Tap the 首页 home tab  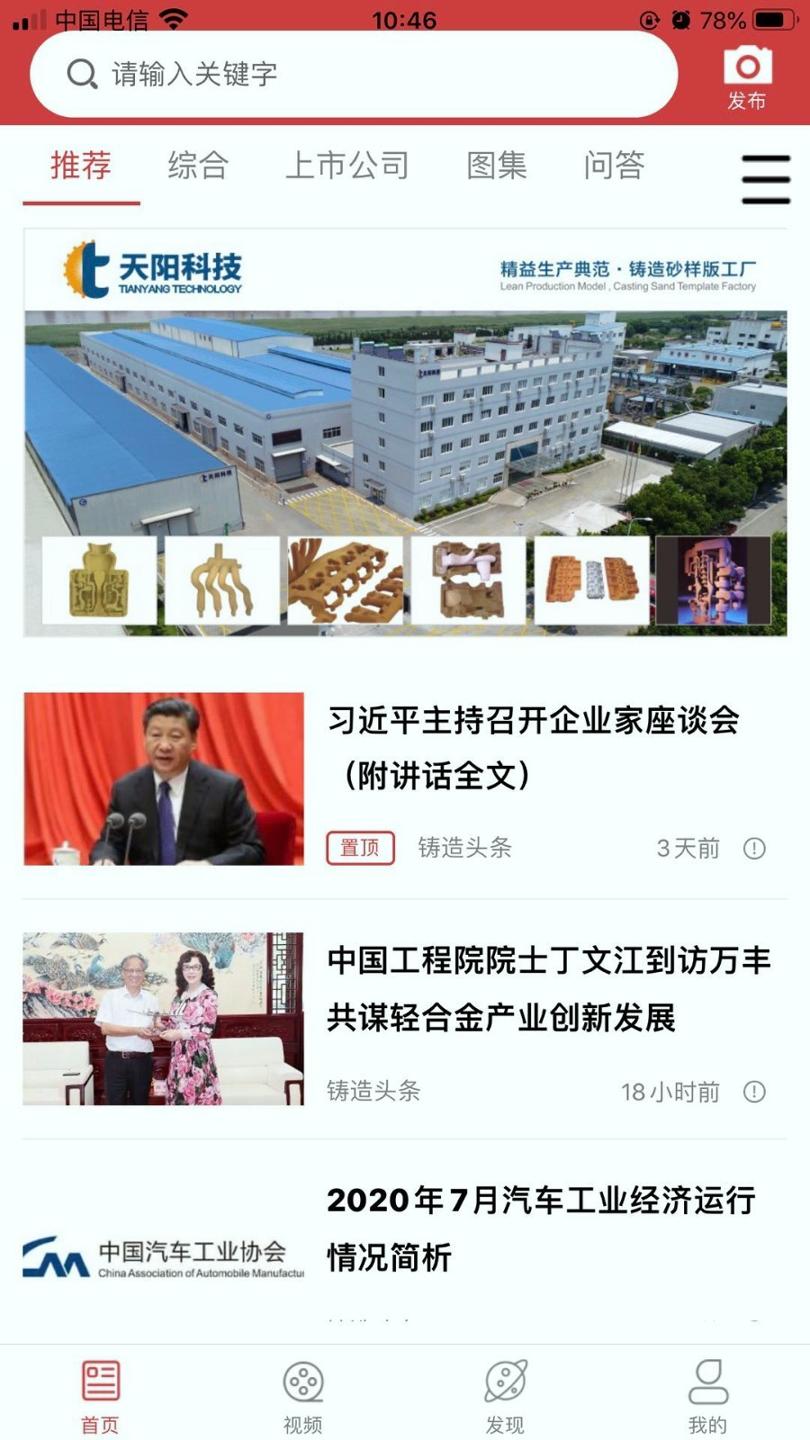click(100, 1395)
